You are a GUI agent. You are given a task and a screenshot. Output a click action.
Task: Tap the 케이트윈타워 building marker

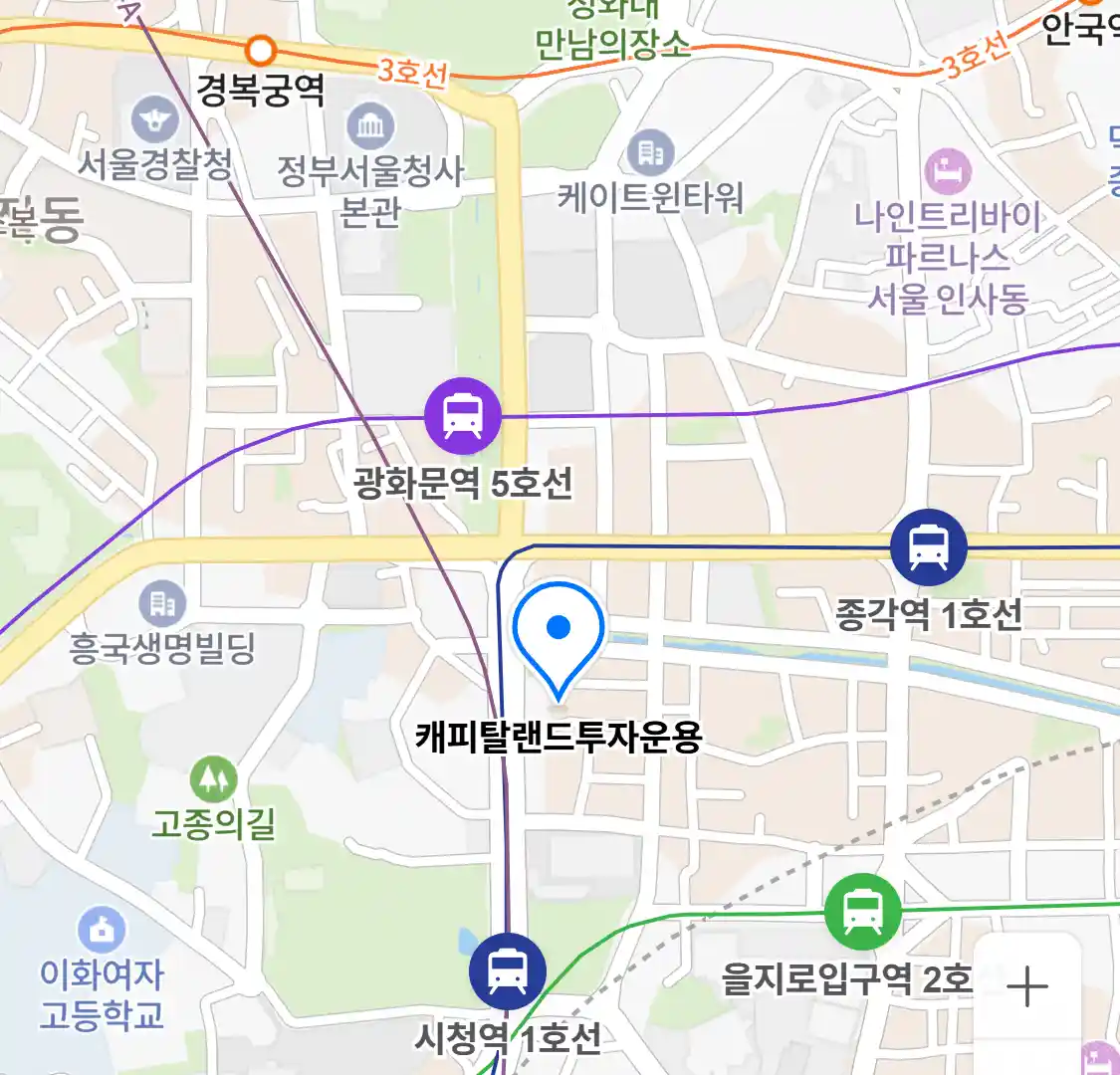(x=651, y=154)
